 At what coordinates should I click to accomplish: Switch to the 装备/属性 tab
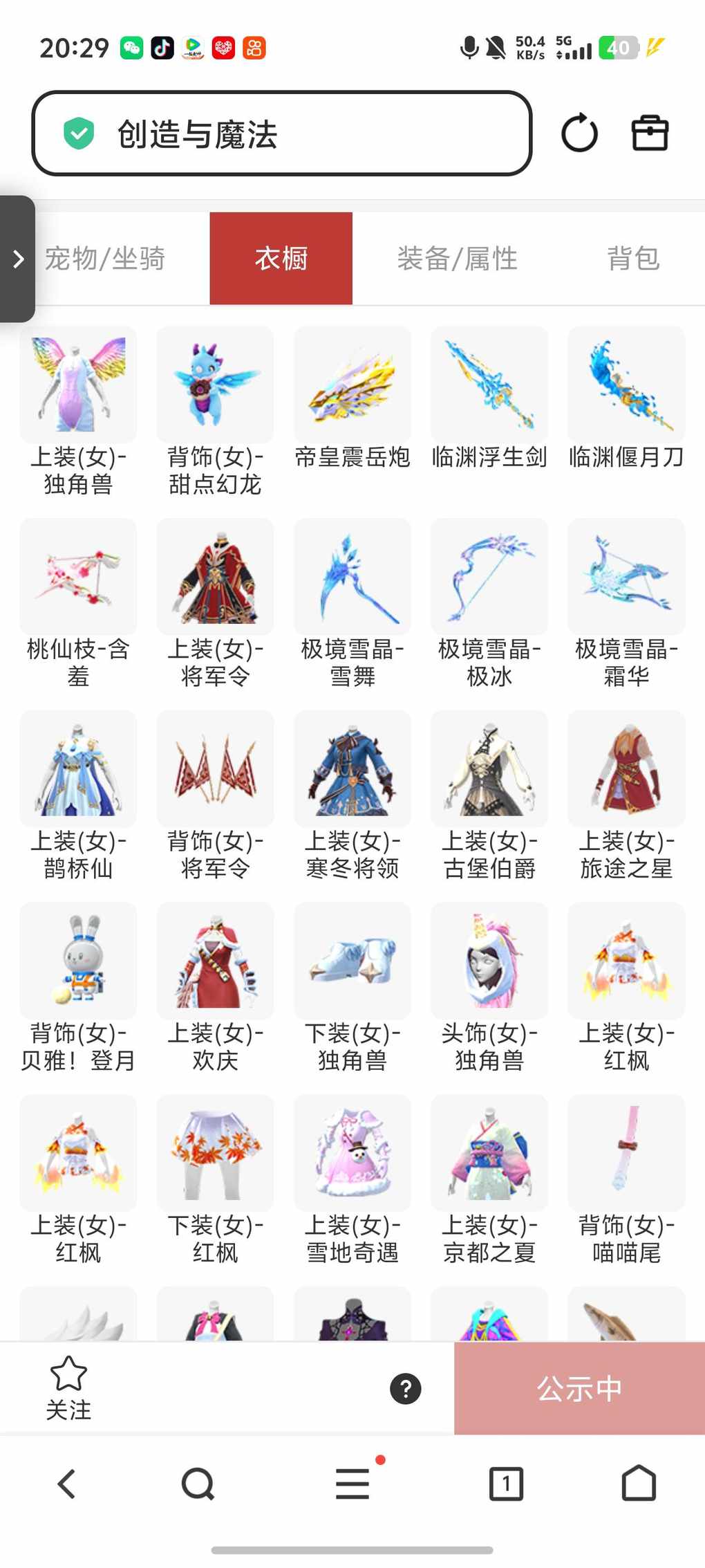(x=457, y=259)
